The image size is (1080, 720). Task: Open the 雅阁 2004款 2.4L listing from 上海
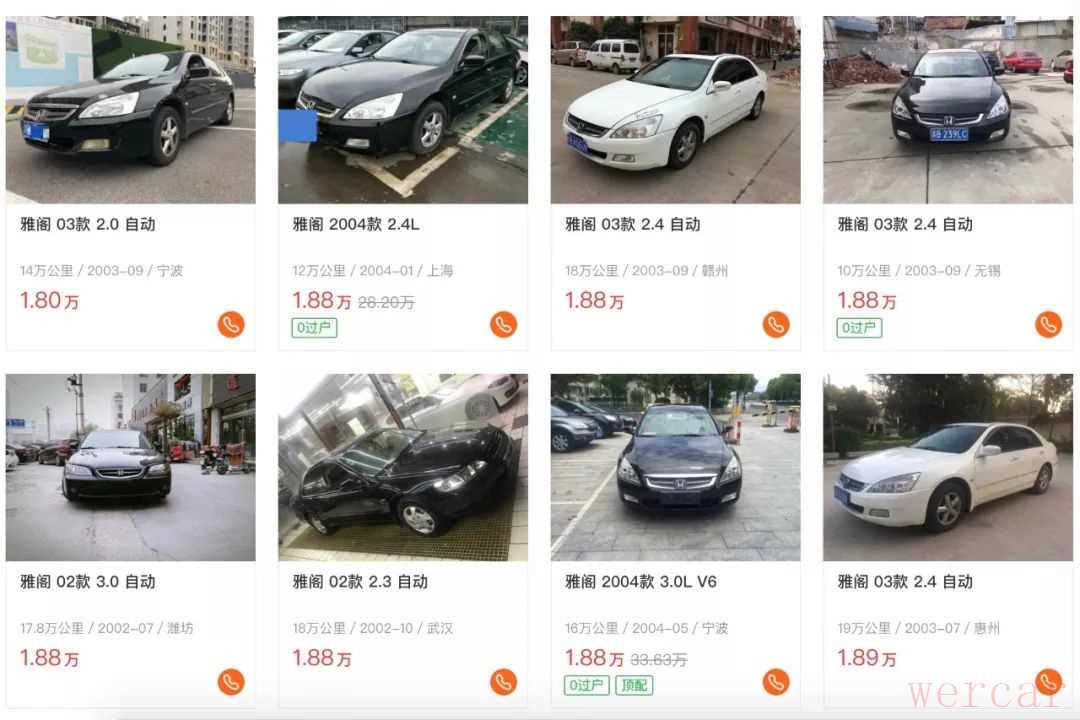[x=356, y=224]
